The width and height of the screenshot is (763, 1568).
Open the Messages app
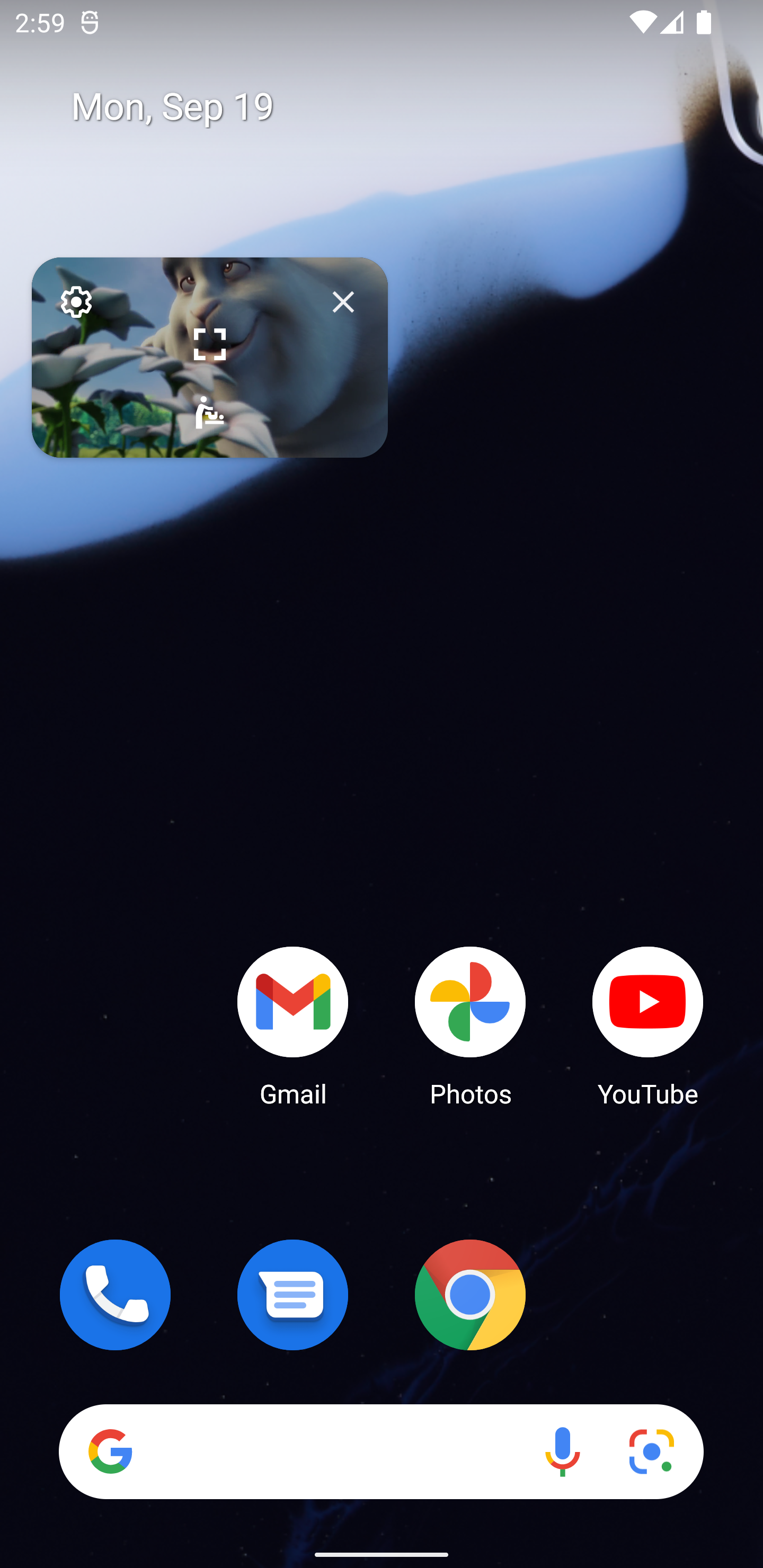coord(293,1295)
